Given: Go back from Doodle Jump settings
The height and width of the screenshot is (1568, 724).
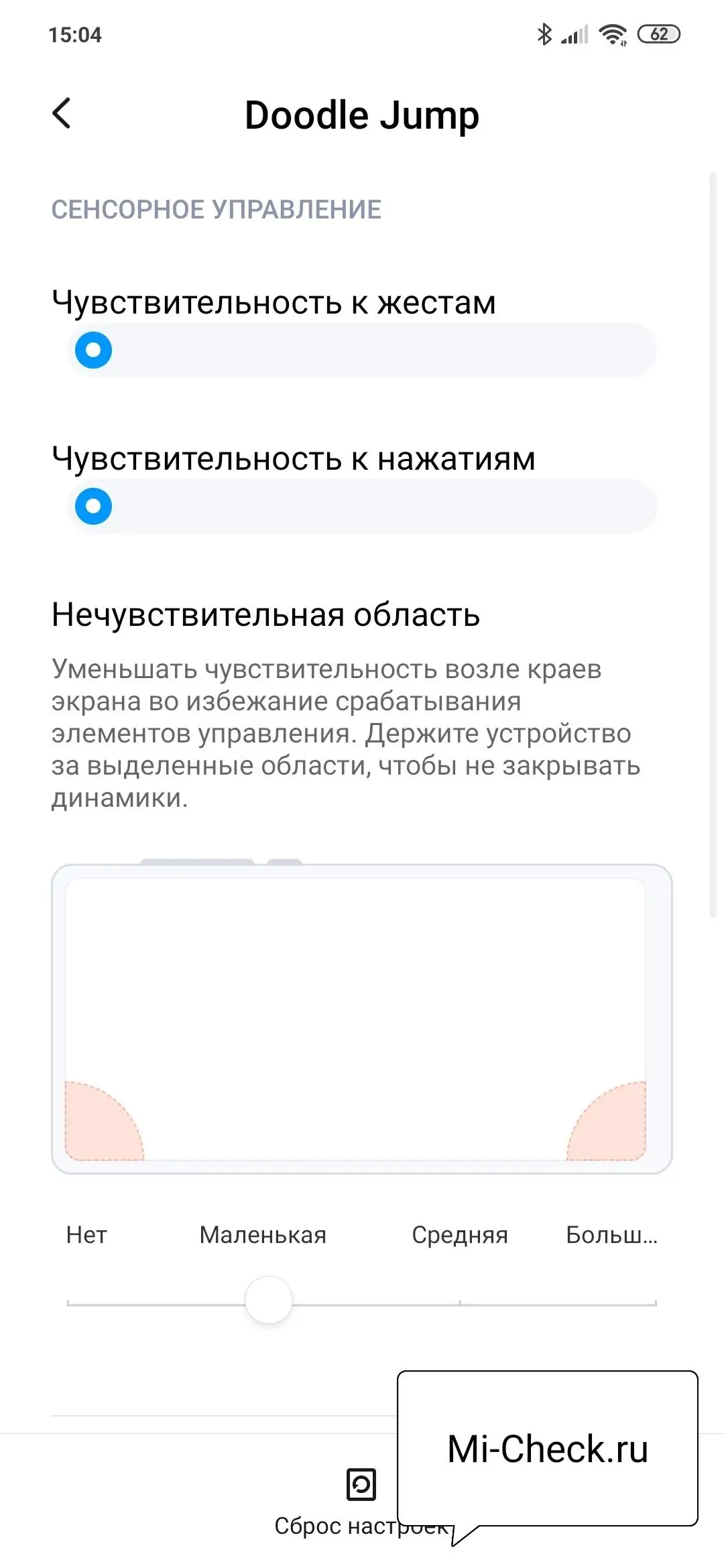Looking at the screenshot, I should click(x=62, y=113).
